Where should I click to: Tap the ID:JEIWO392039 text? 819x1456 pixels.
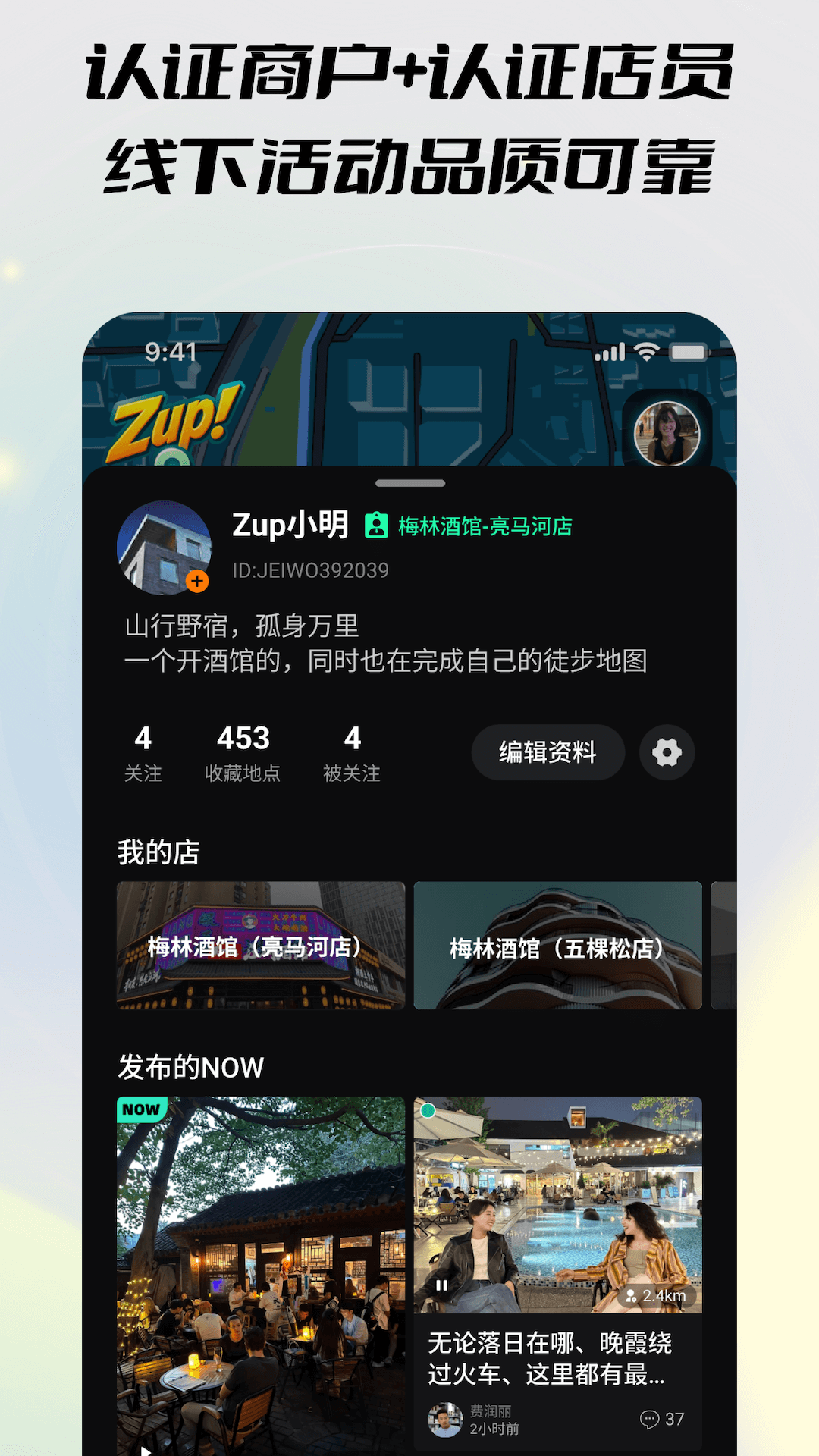[310, 571]
